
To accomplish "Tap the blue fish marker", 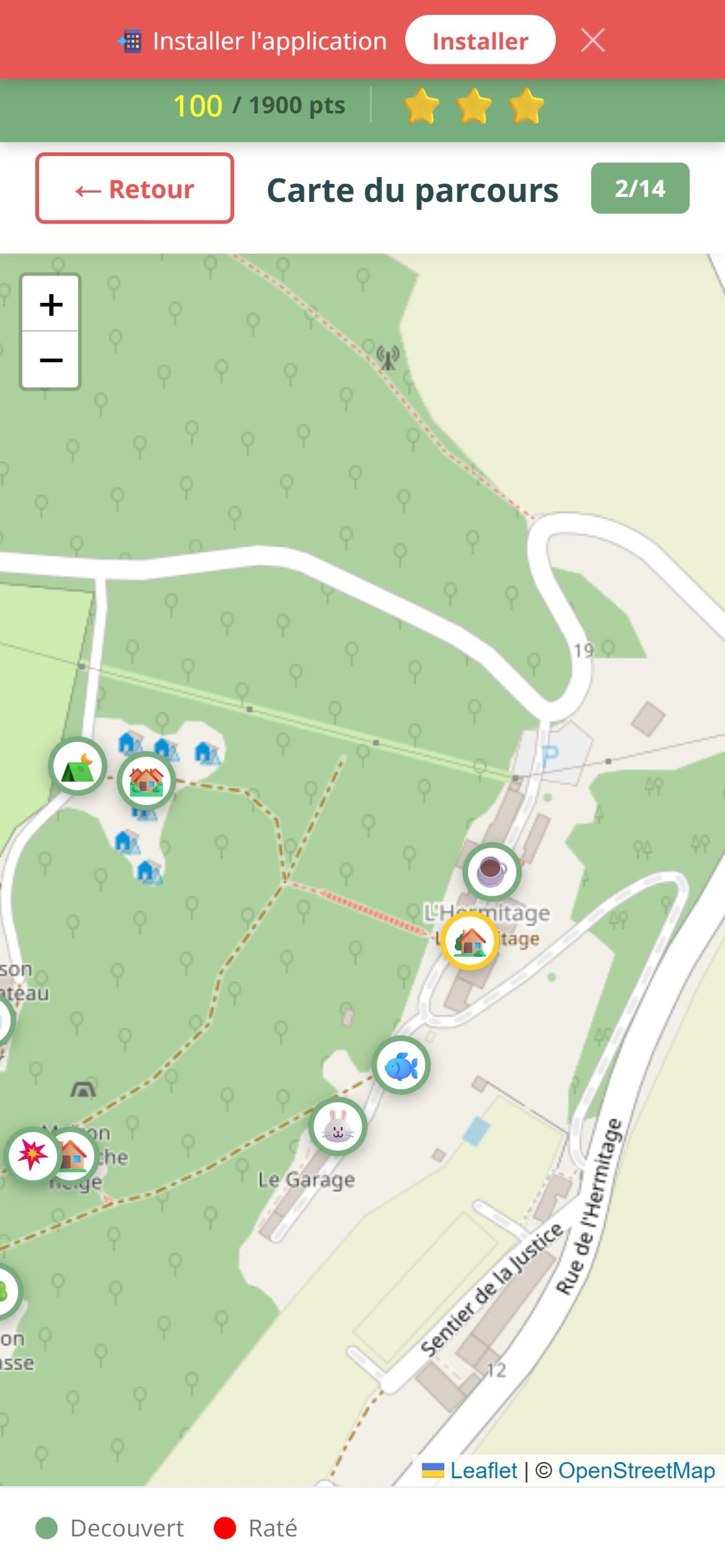I will pyautogui.click(x=402, y=1065).
